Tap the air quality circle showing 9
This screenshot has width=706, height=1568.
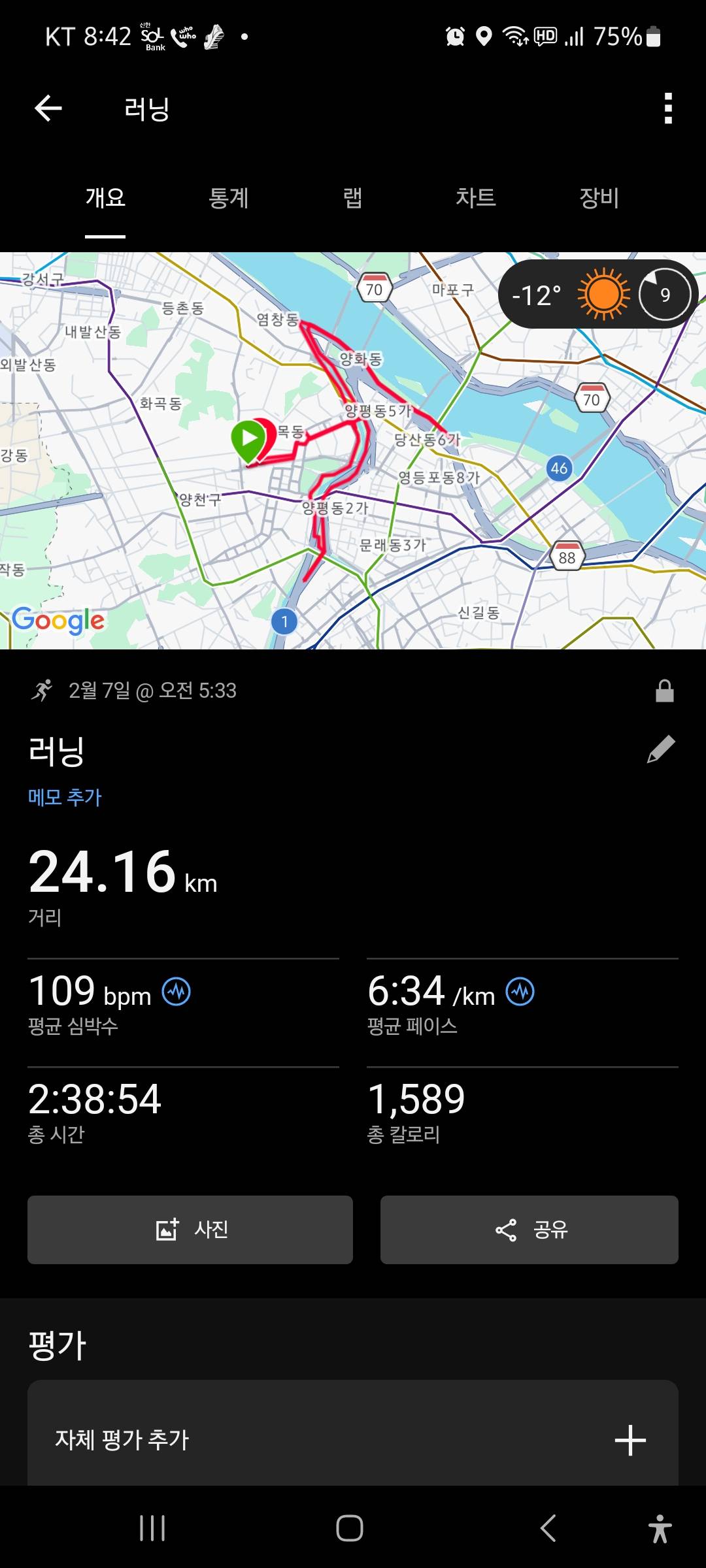click(x=665, y=294)
